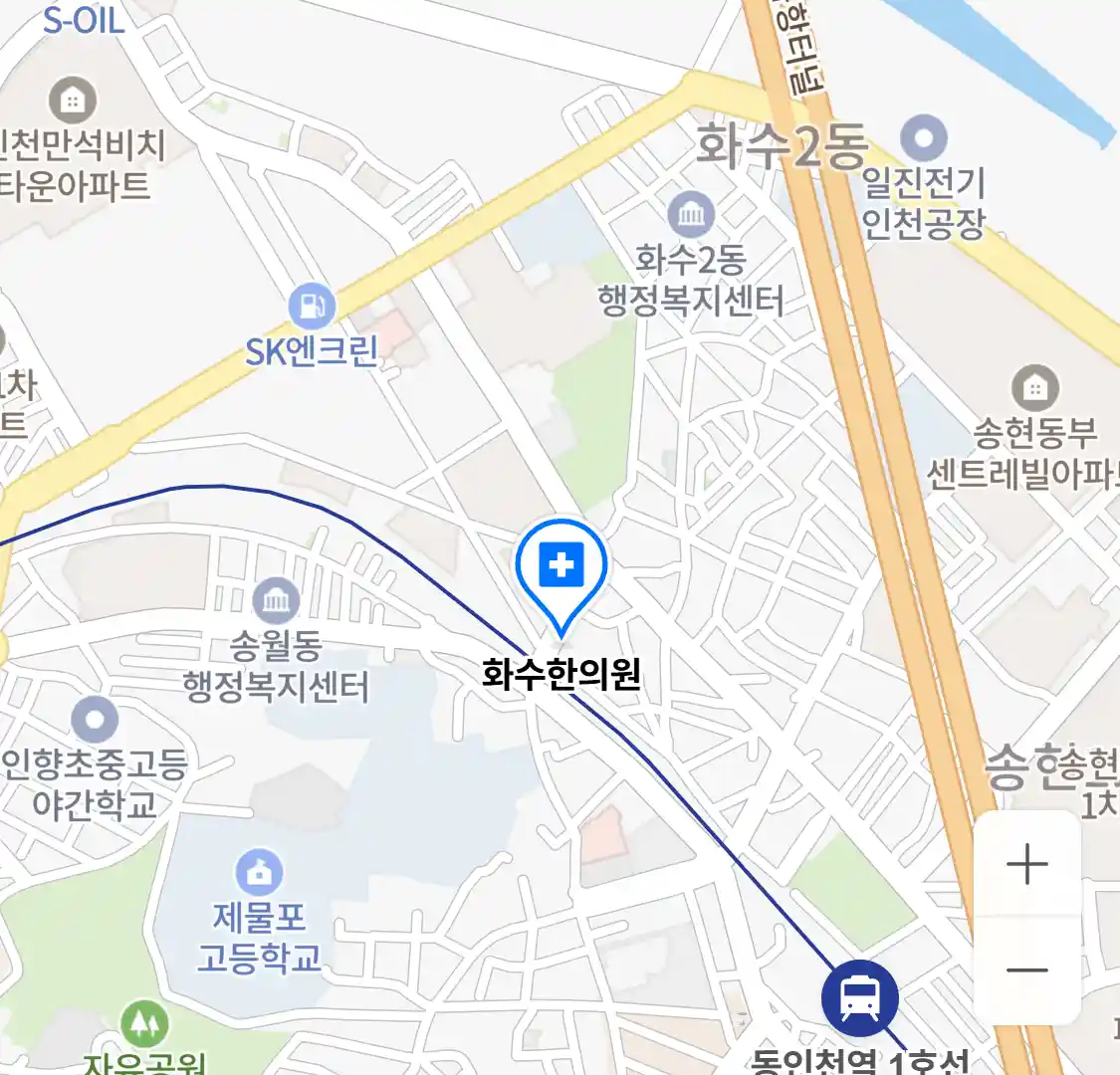This screenshot has width=1120, height=1075.
Task: Select the 자유공원 park marker
Action: [144, 1023]
